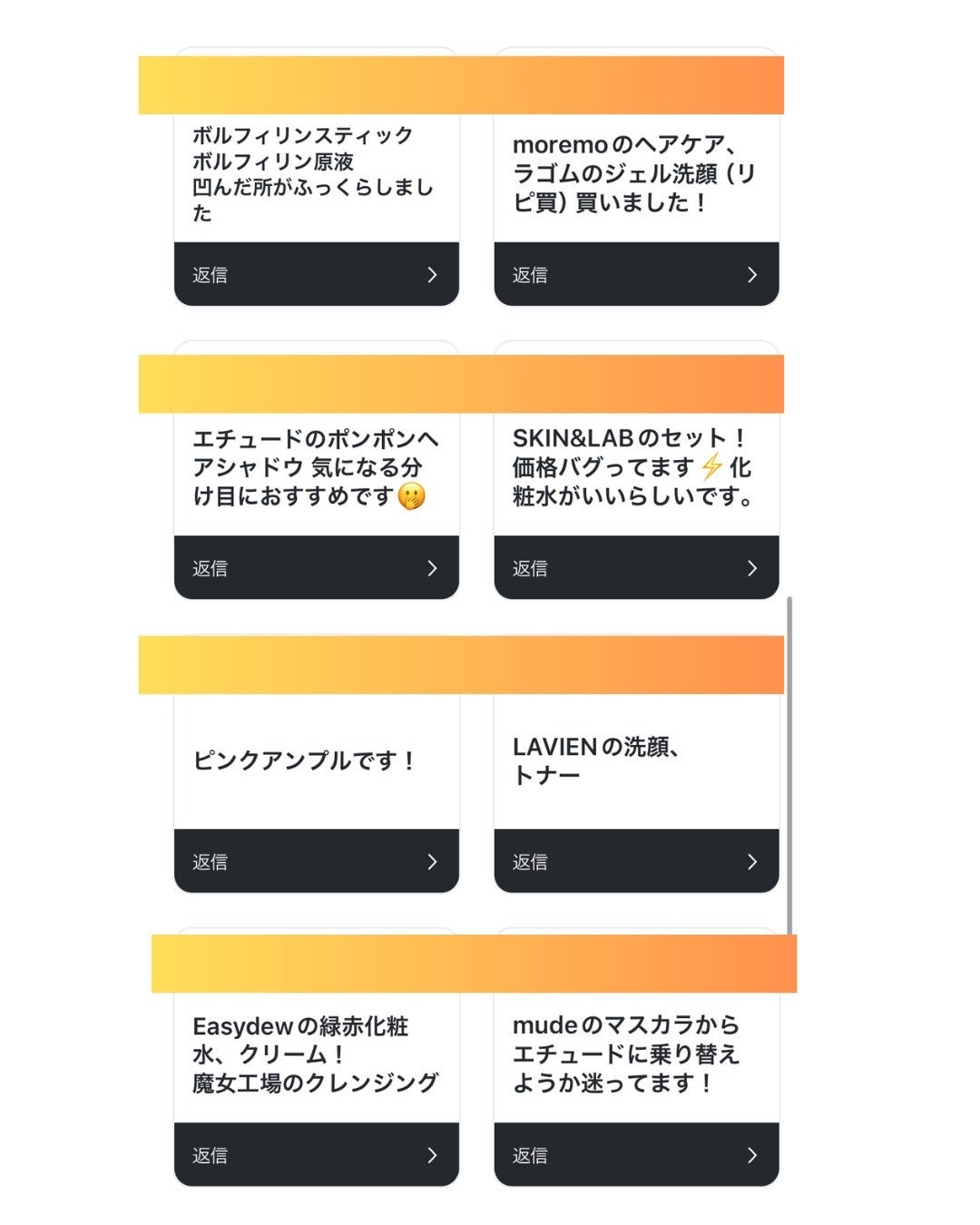
Task: Click the chevron arrow on the エチュード hair shadow comment
Action: [434, 568]
